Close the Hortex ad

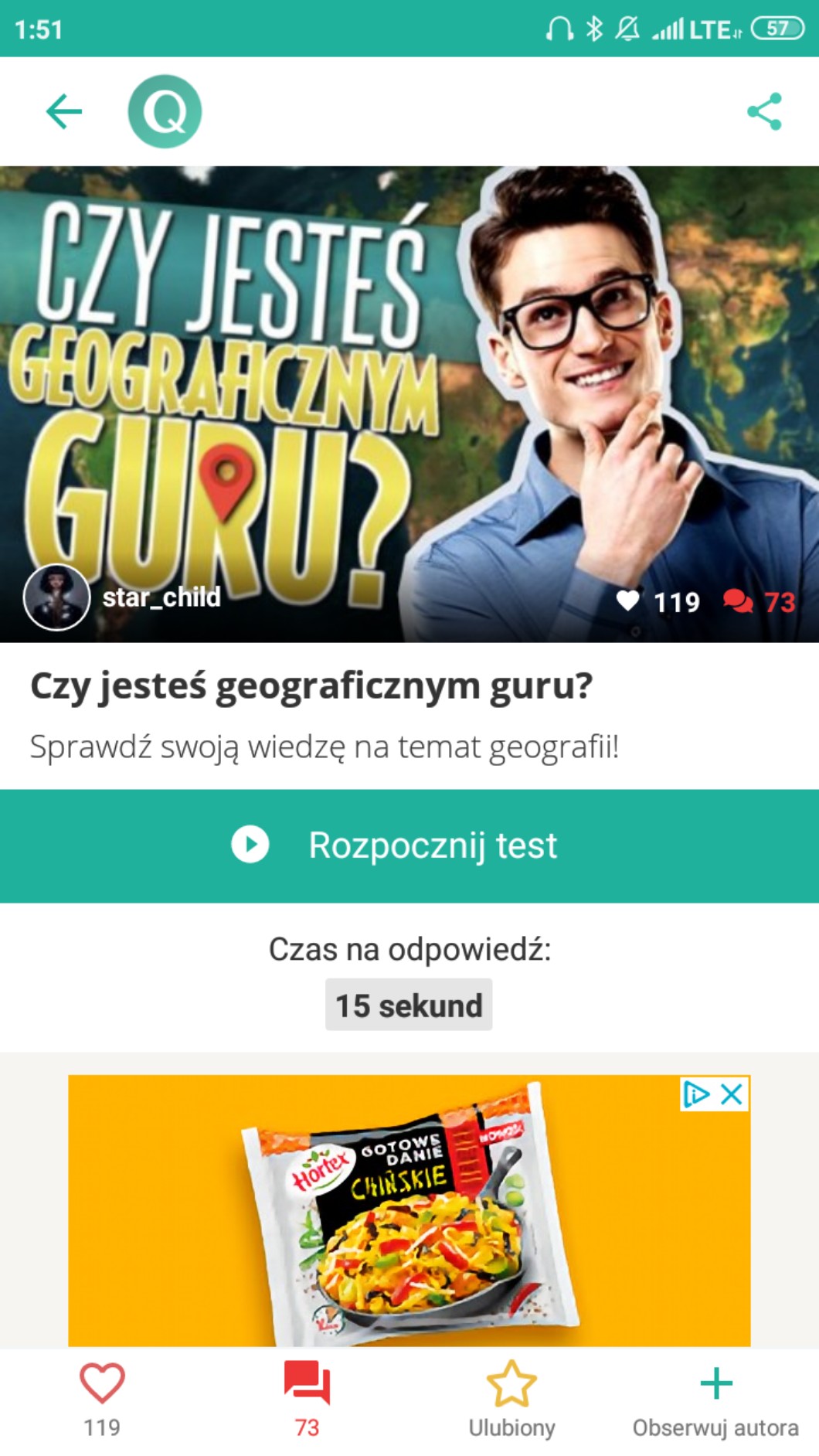(x=732, y=1094)
